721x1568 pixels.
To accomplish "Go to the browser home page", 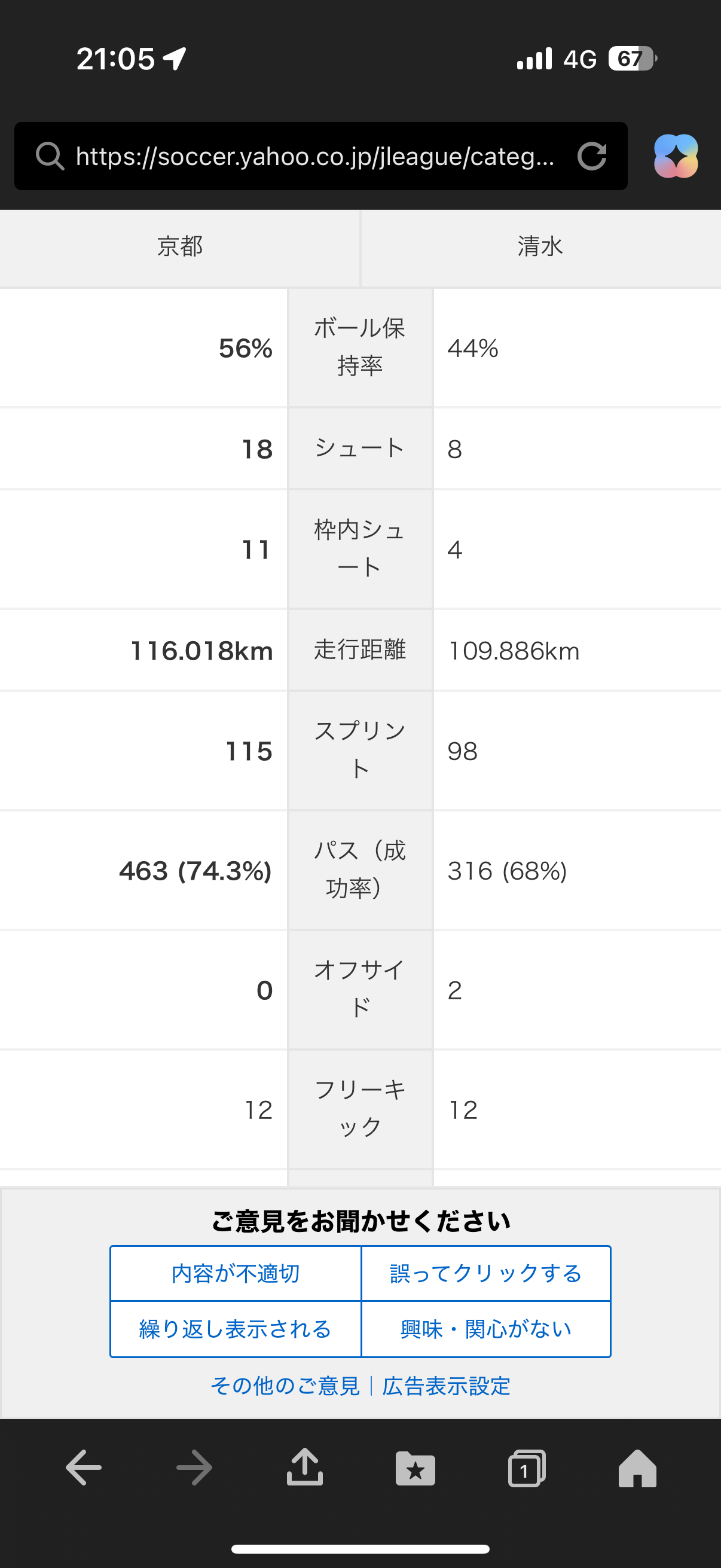I will (637, 1468).
